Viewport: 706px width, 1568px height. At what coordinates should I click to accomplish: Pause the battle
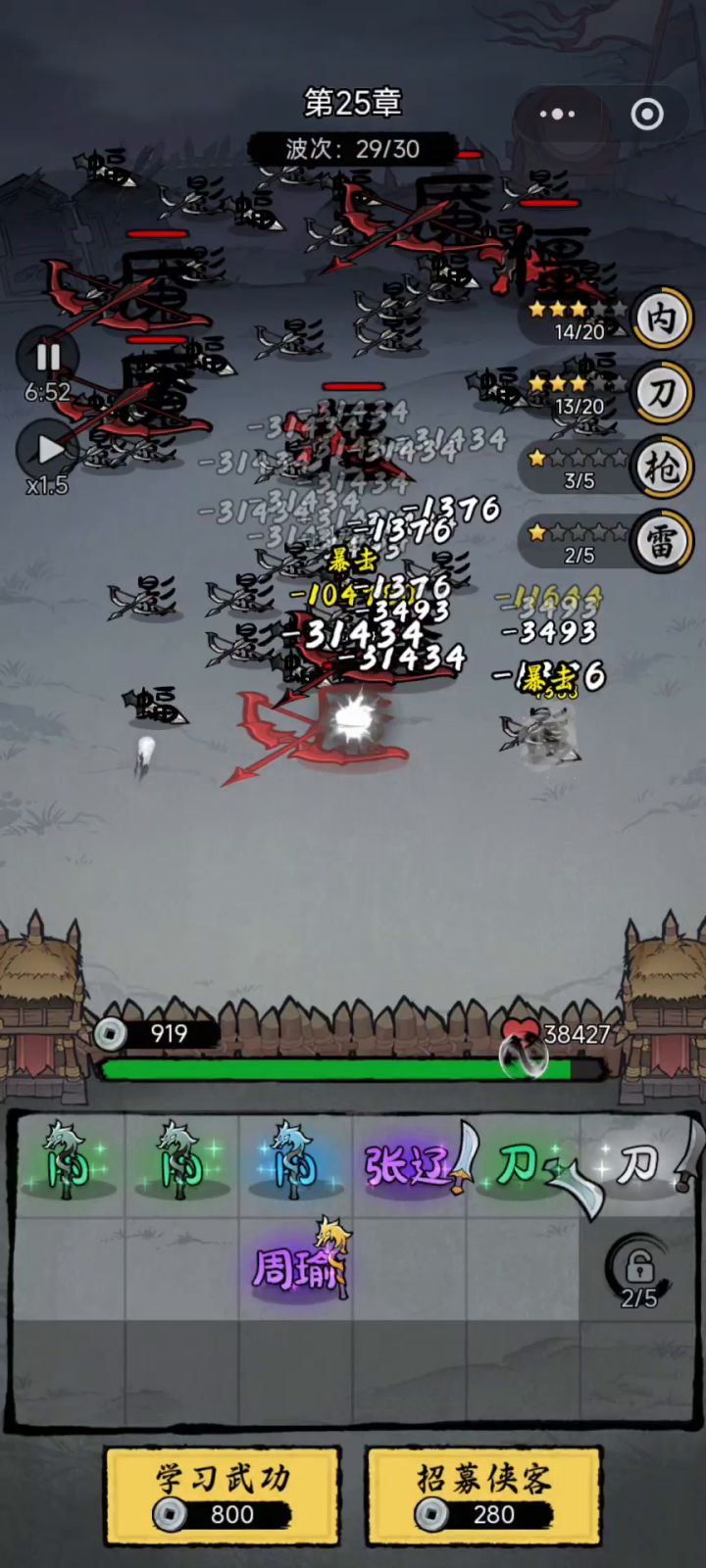[x=48, y=357]
